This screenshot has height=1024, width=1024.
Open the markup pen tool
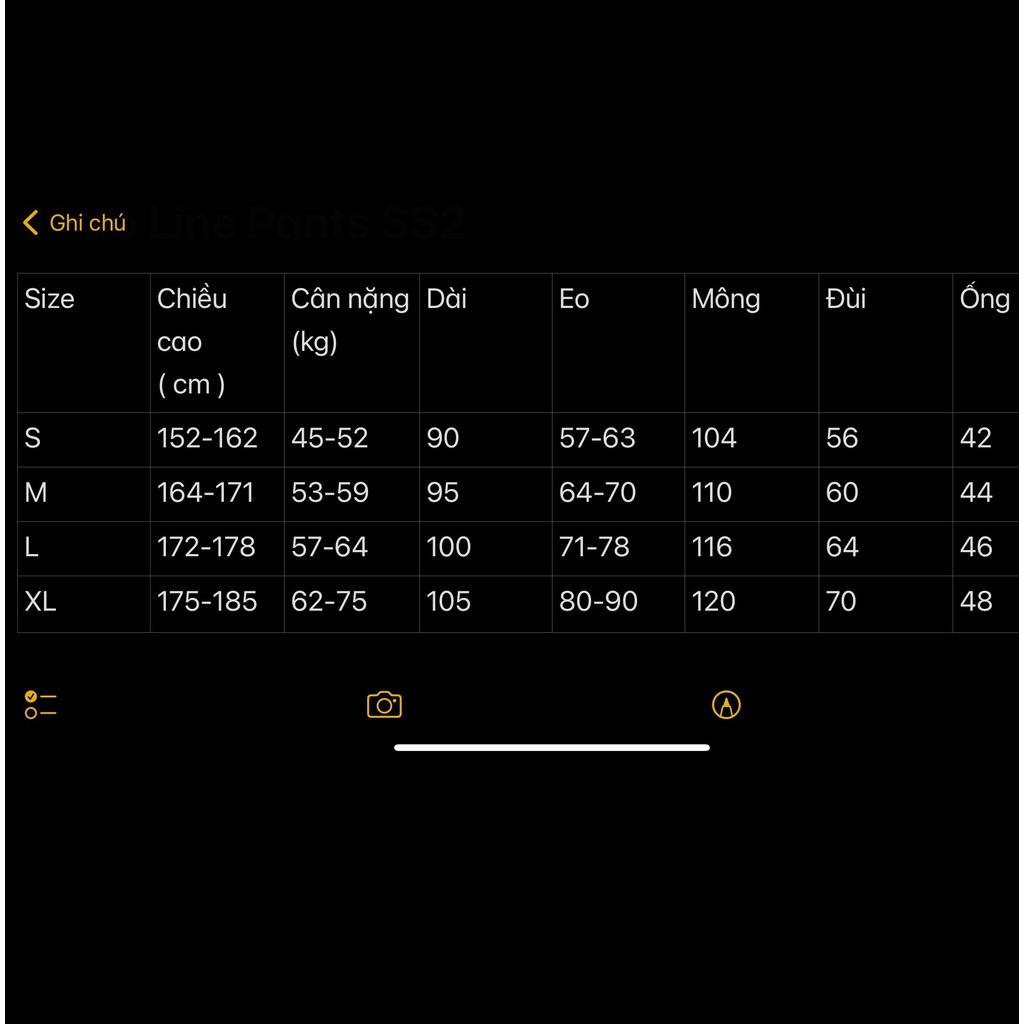coord(726,705)
